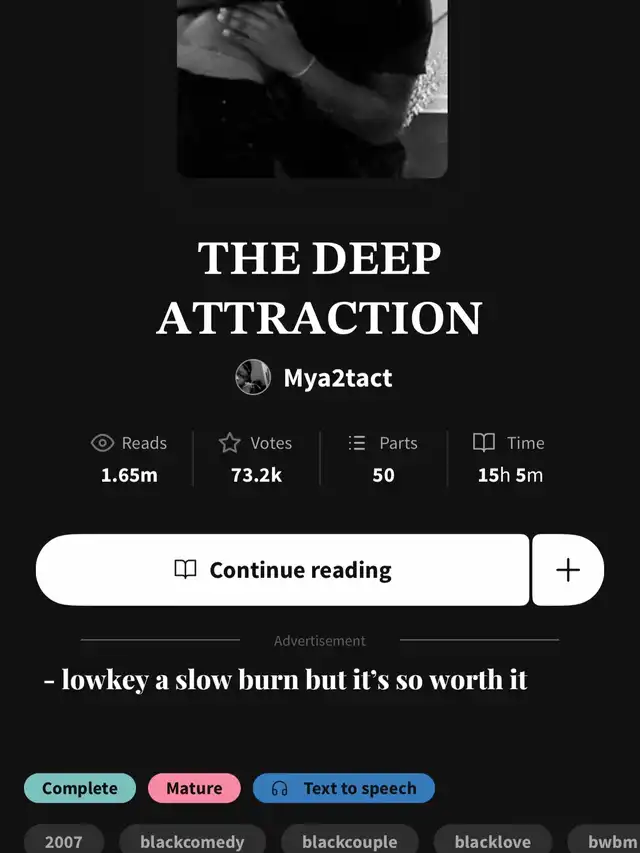Browse the blackcomedy tag
640x853 pixels.
pos(192,841)
